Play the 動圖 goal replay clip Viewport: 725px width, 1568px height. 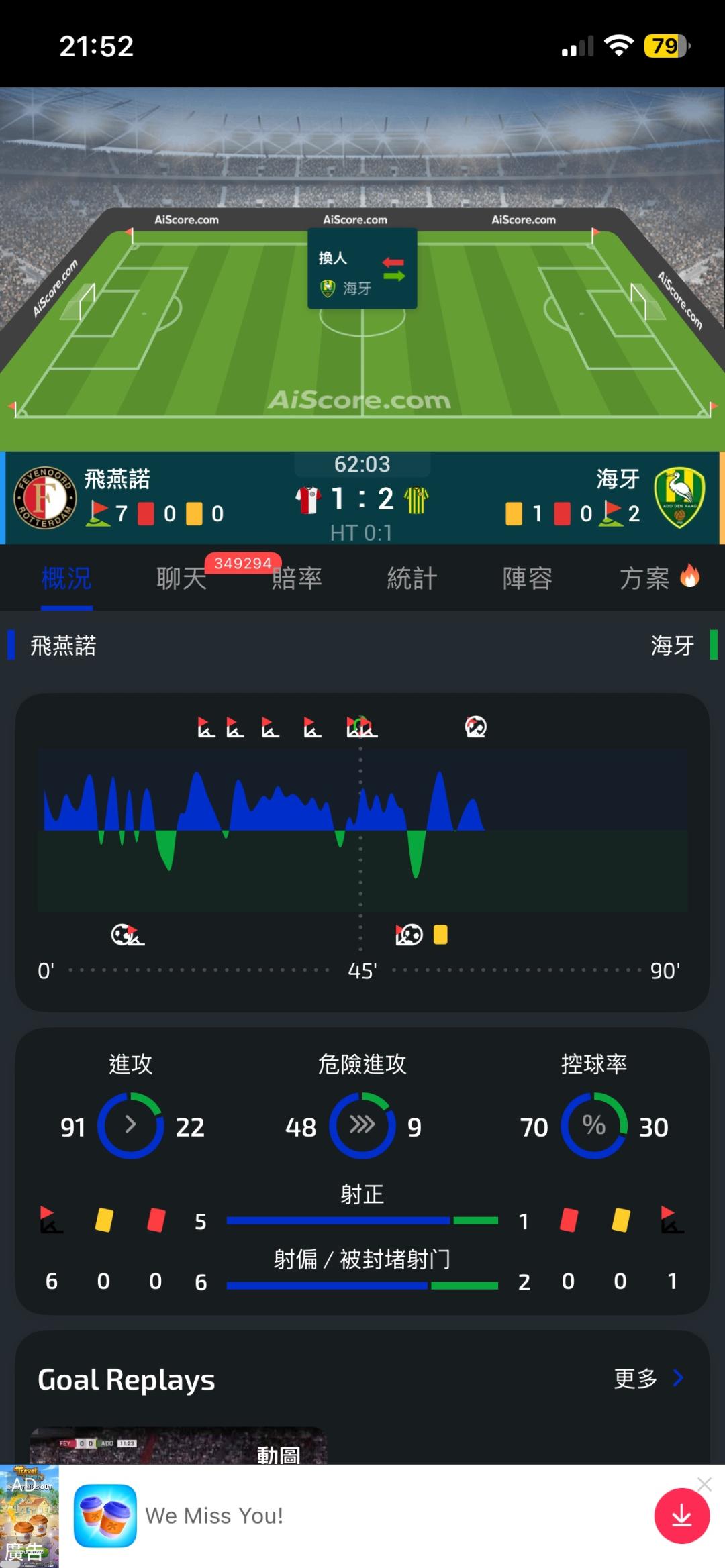click(x=179, y=1445)
